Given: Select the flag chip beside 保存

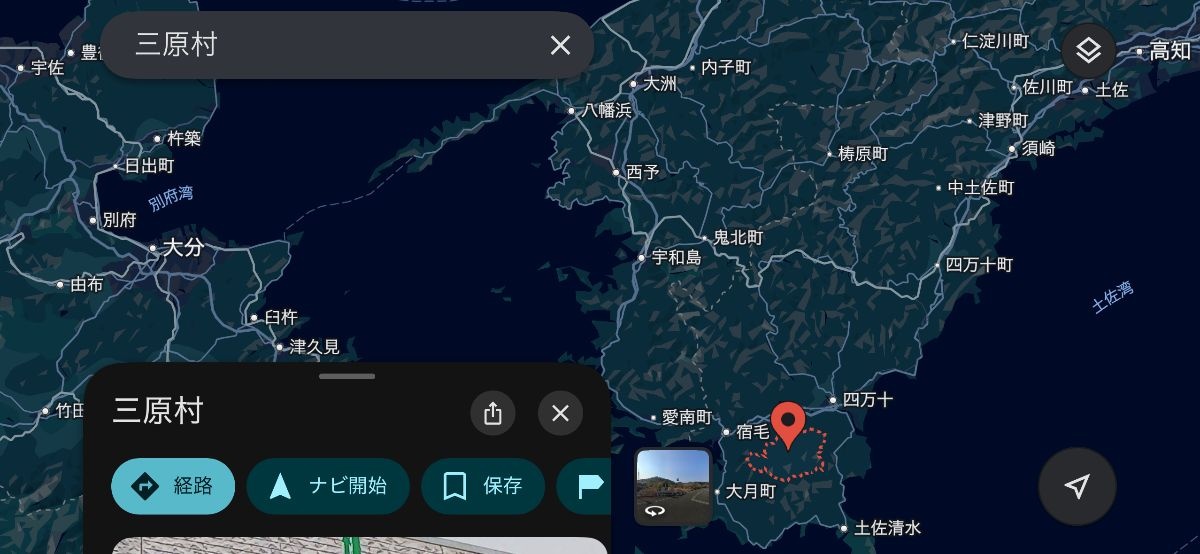Looking at the screenshot, I should pyautogui.click(x=590, y=486).
